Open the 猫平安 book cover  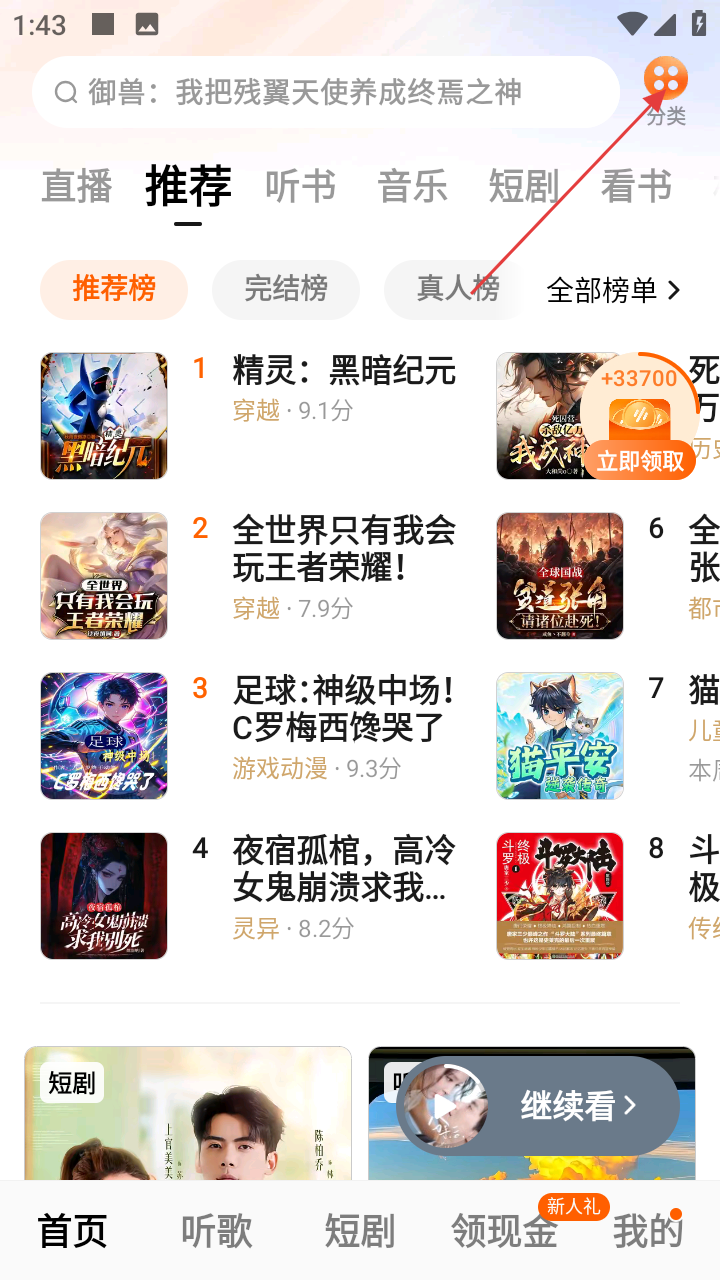560,736
